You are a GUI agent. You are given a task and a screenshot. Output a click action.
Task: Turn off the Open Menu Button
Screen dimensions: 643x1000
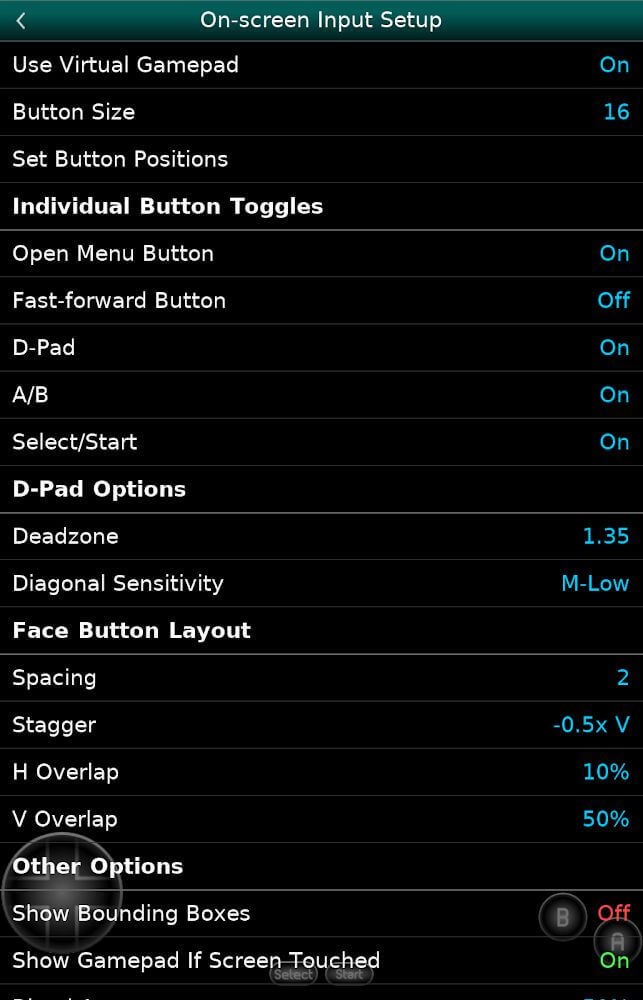click(x=321, y=253)
